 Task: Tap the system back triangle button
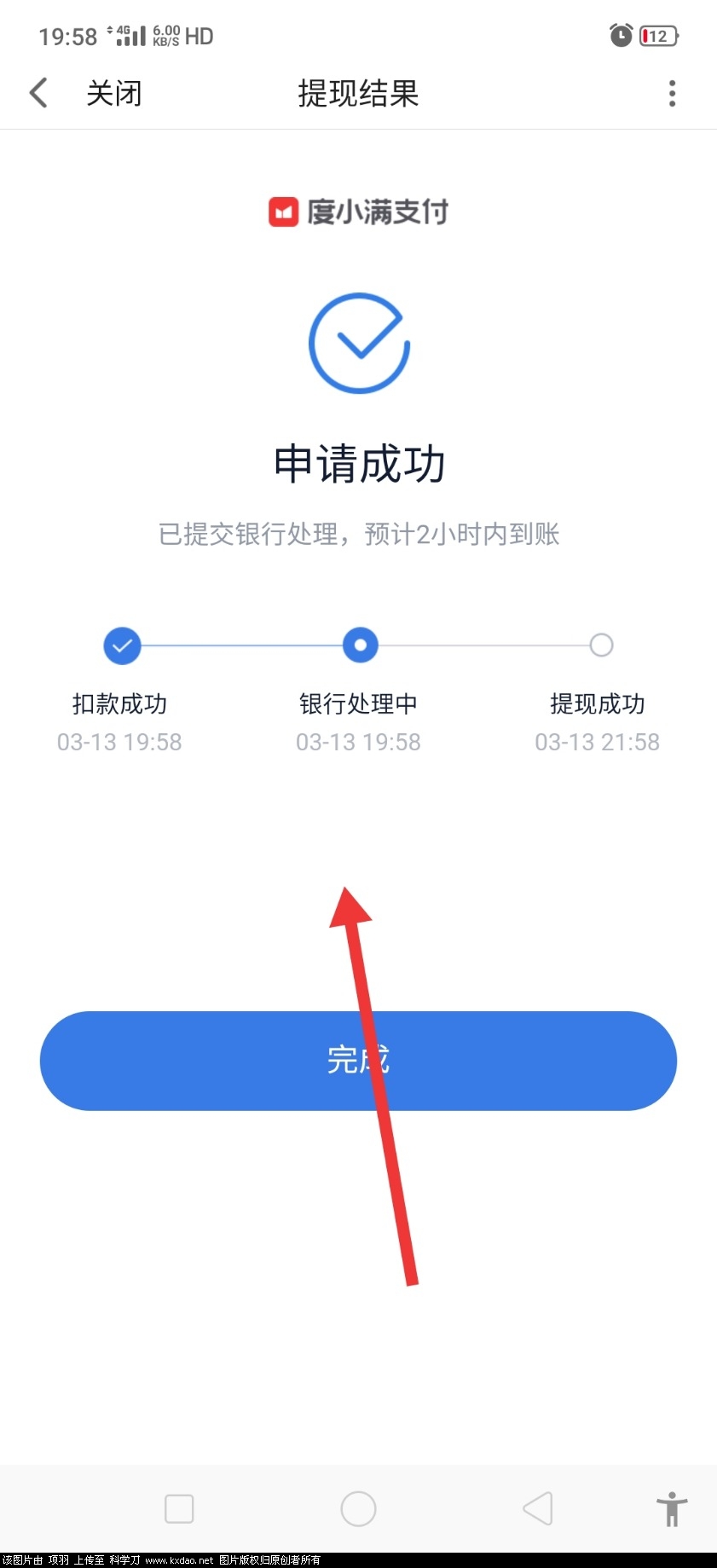538,1508
